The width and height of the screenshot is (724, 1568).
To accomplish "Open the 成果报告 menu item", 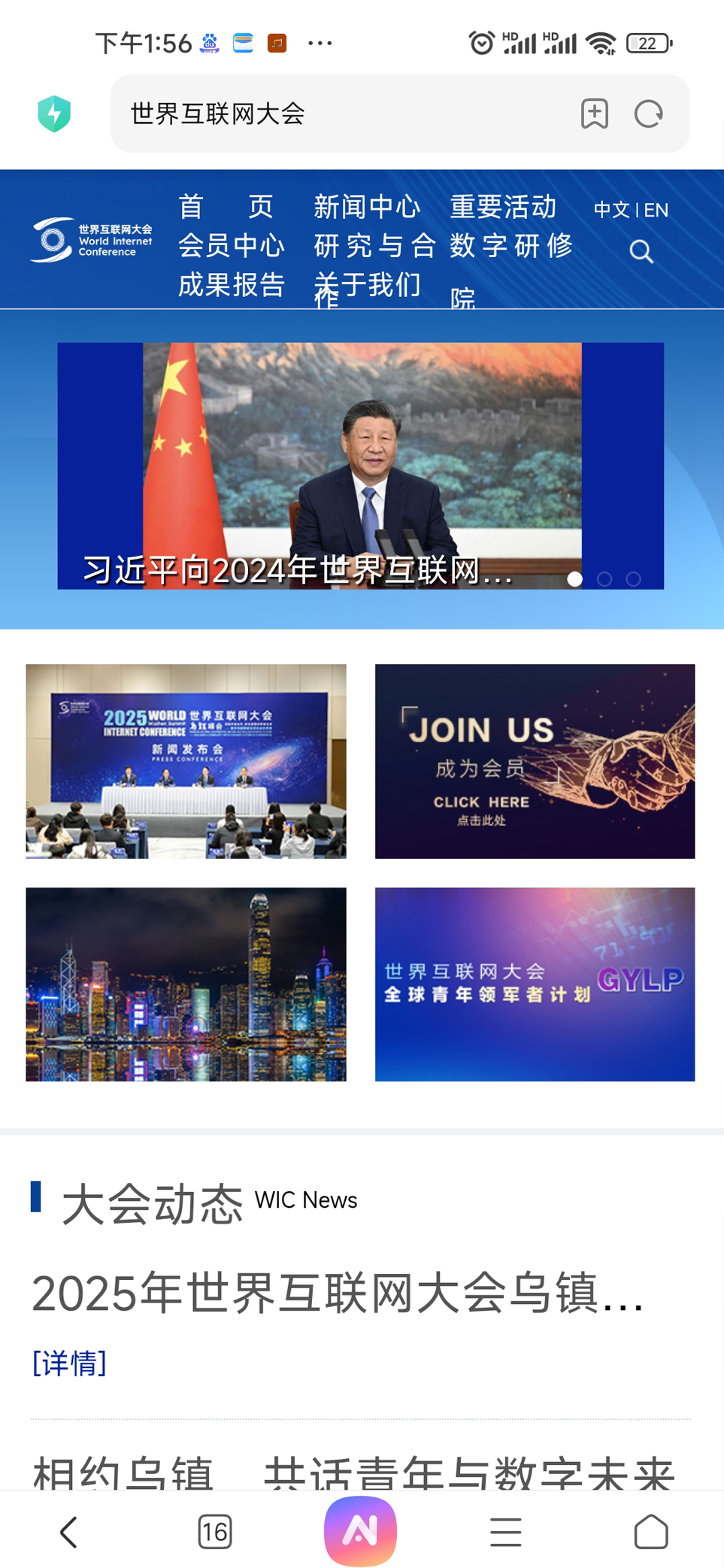I will click(x=231, y=285).
